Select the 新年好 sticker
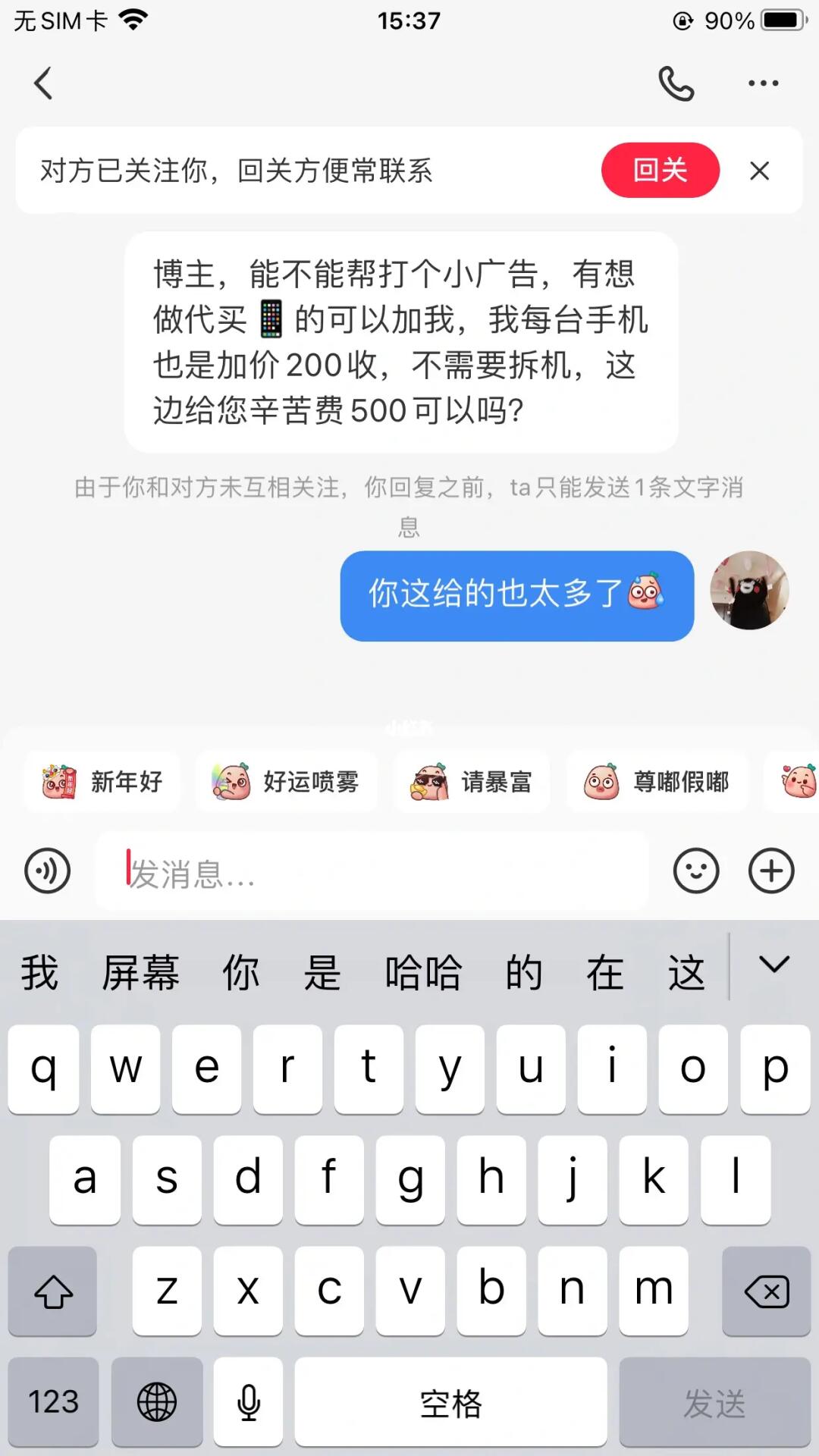The height and width of the screenshot is (1456, 819). point(102,782)
